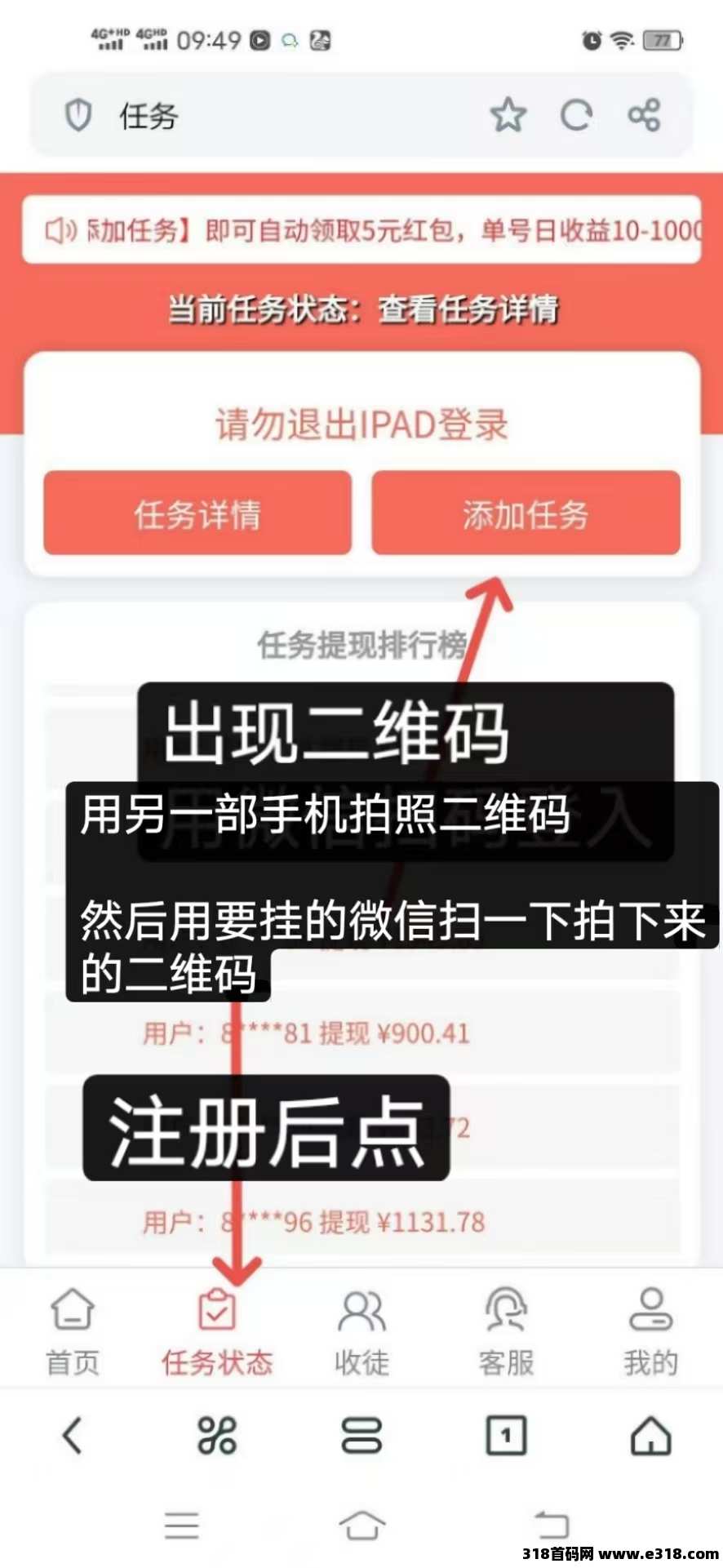This screenshot has height=1568, width=723.
Task: Open the browser tools grid menu
Action: pos(217,1436)
